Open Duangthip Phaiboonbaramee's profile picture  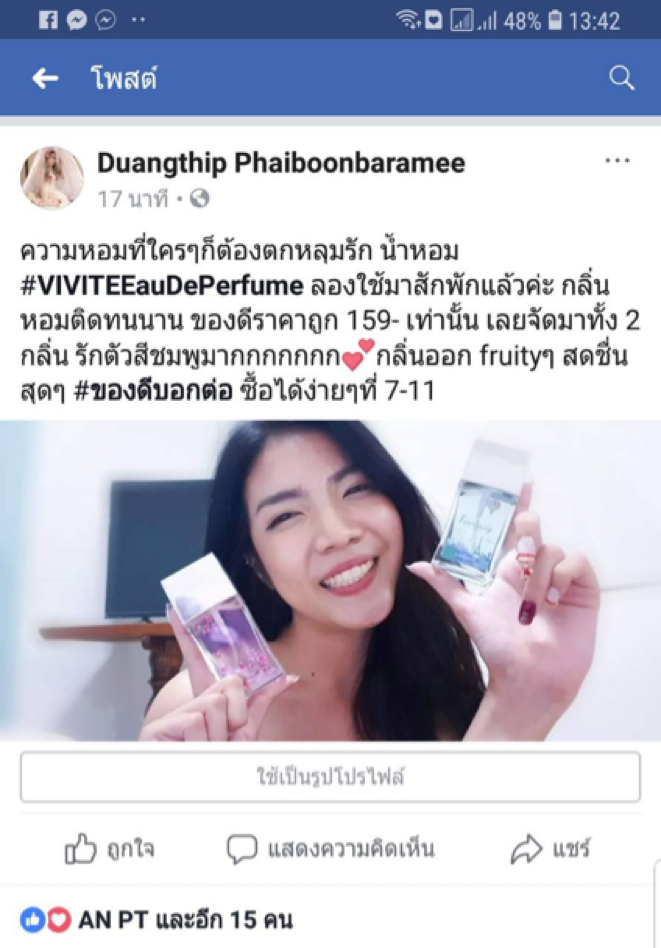pyautogui.click(x=52, y=178)
